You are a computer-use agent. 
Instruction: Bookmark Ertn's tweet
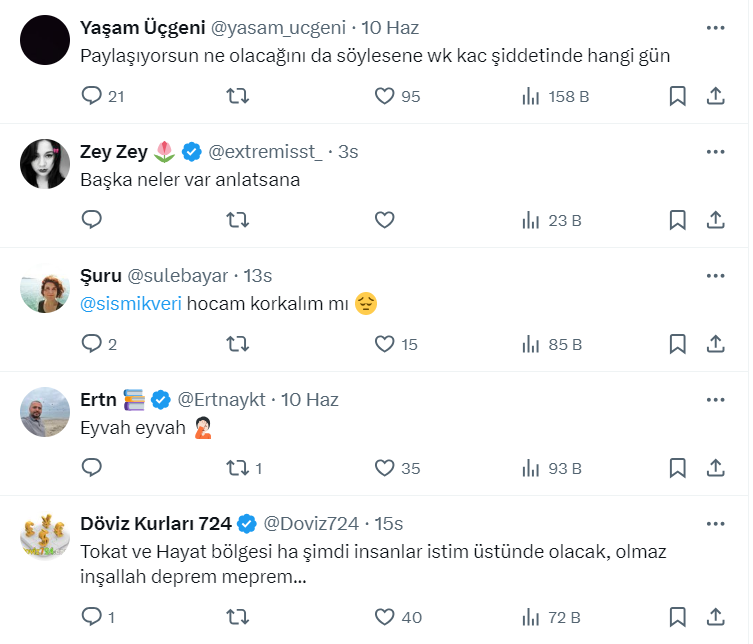point(677,468)
